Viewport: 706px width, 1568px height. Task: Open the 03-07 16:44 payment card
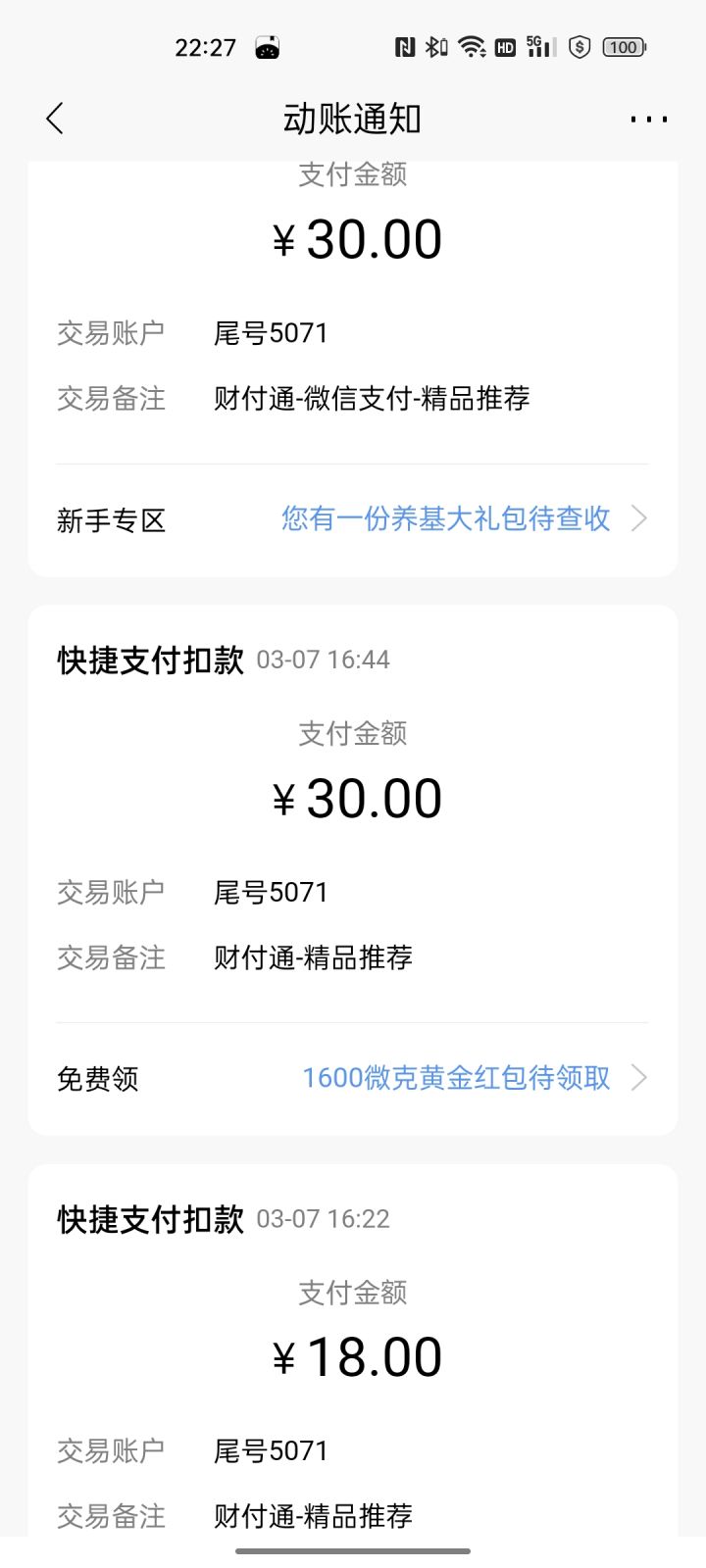coord(353,870)
